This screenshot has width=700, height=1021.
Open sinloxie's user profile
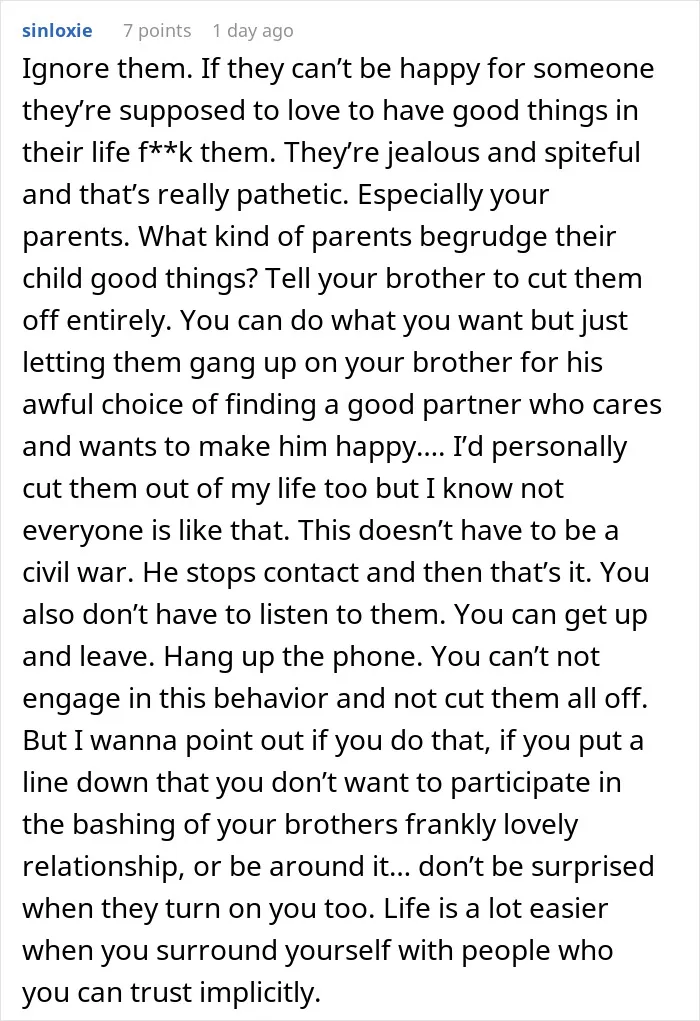coord(57,31)
